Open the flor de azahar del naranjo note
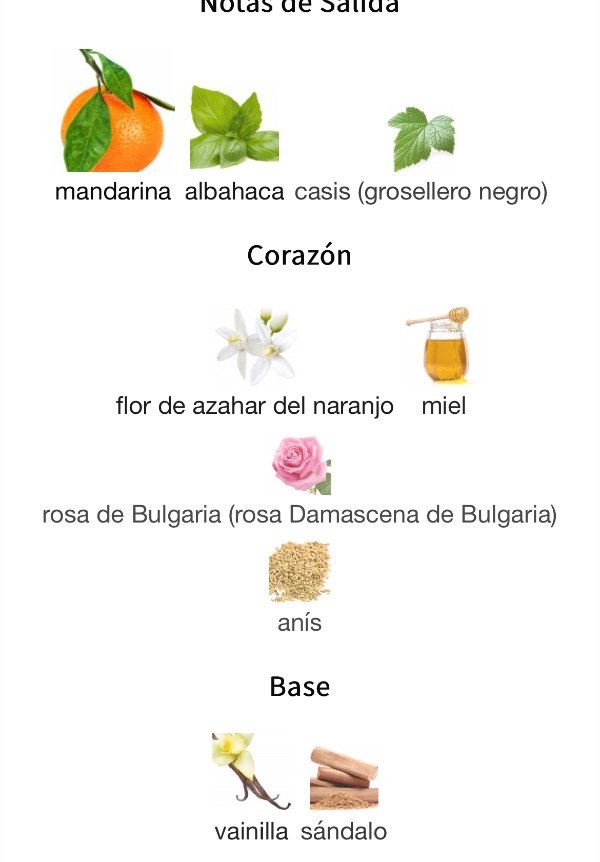Screen dimensions: 600x862 click(255, 362)
